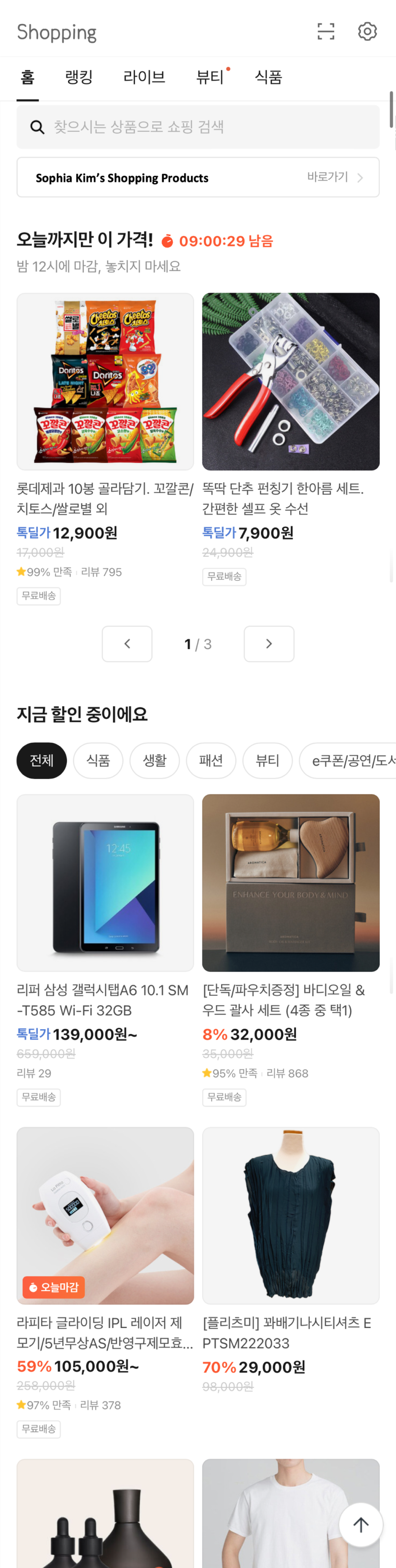The width and height of the screenshot is (396, 1568).
Task: View the 바디오일 & 우드 괄사 세트
Action: pos(291,883)
